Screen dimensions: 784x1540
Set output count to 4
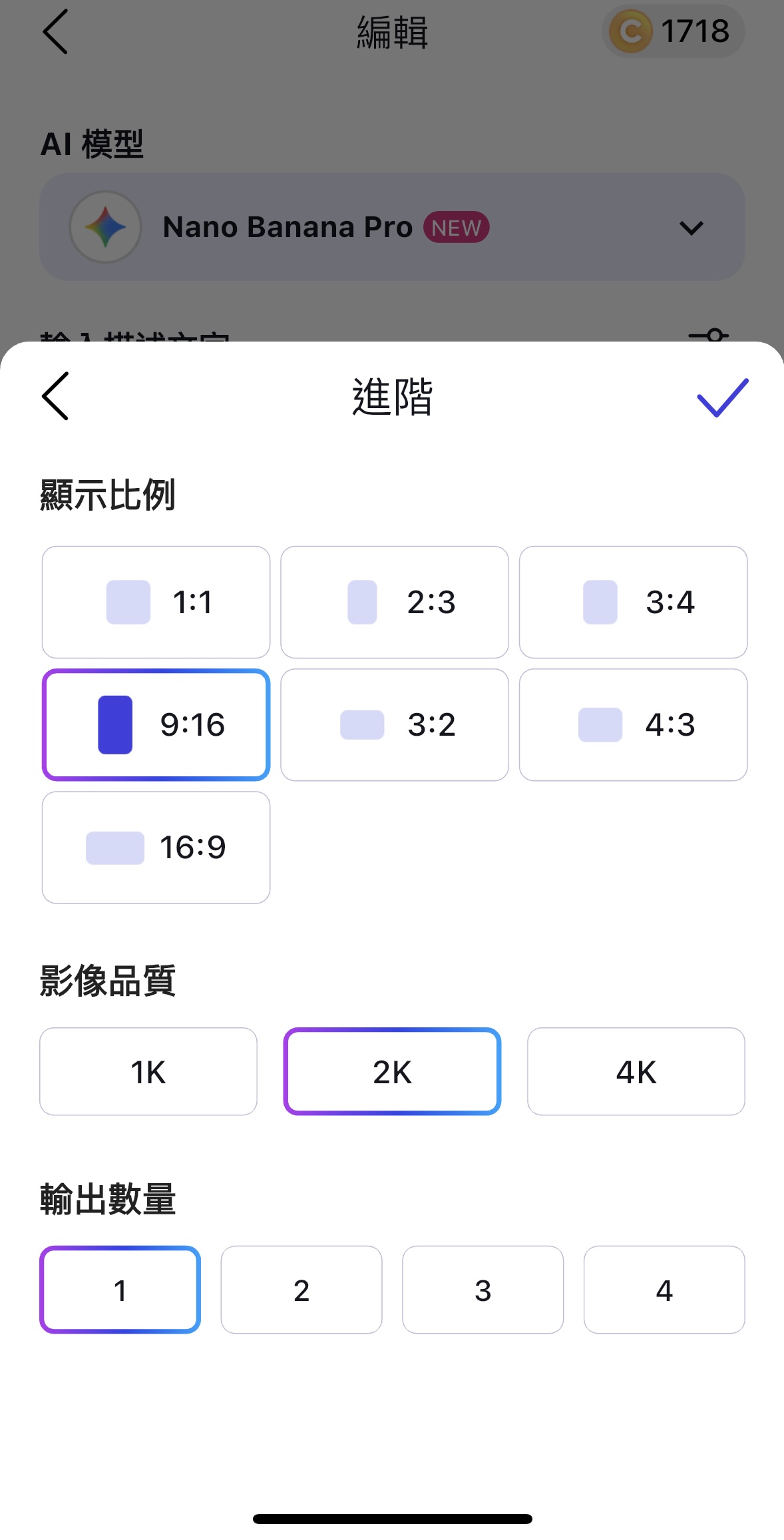coord(664,1290)
